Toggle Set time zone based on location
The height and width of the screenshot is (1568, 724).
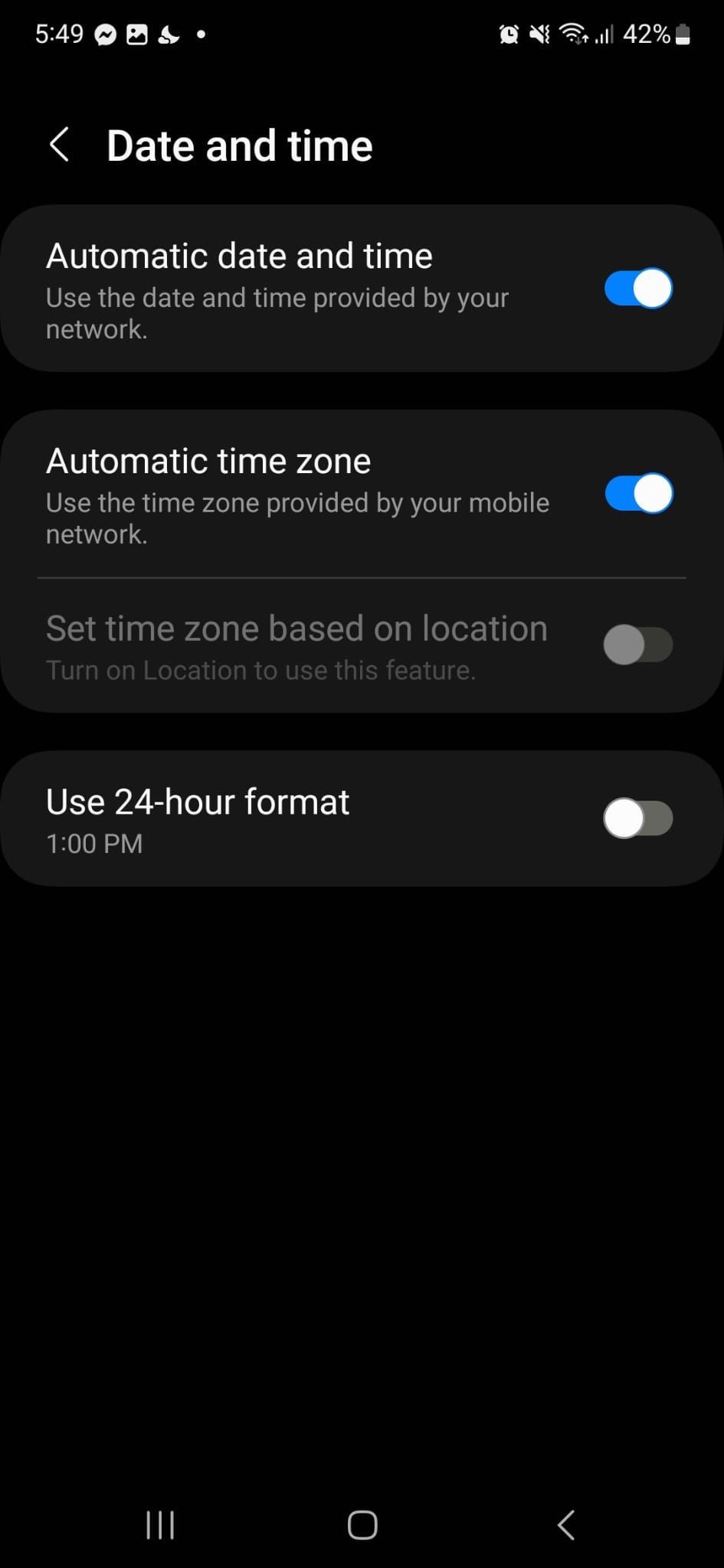coord(638,645)
